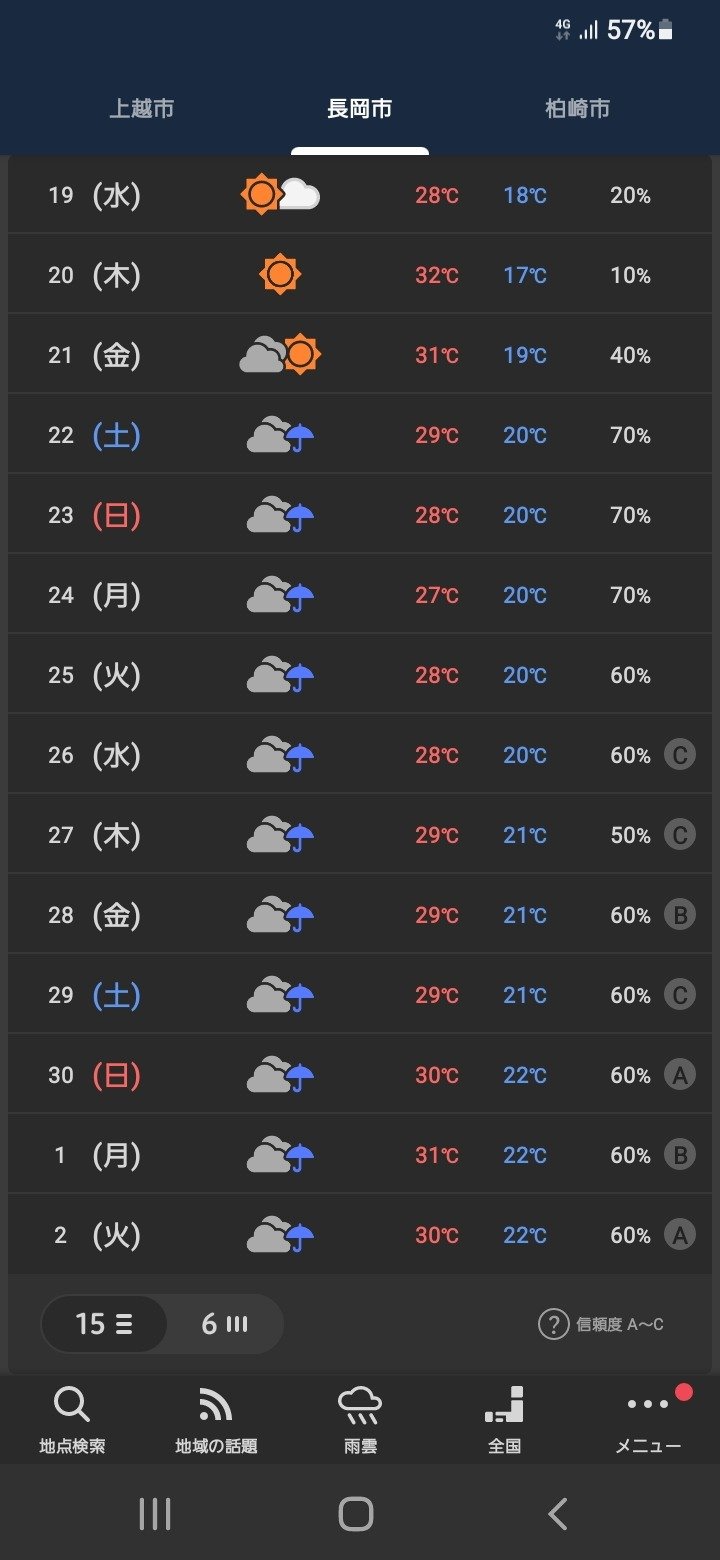Tap the system home button
This screenshot has width=720, height=1560.
(x=356, y=1514)
